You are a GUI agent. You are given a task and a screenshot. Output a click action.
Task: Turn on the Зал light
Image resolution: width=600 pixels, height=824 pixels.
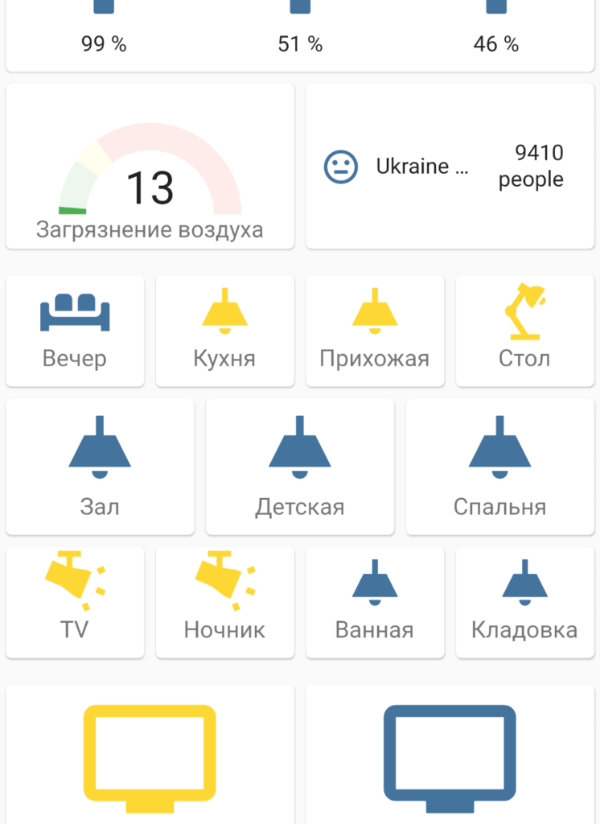pos(100,466)
